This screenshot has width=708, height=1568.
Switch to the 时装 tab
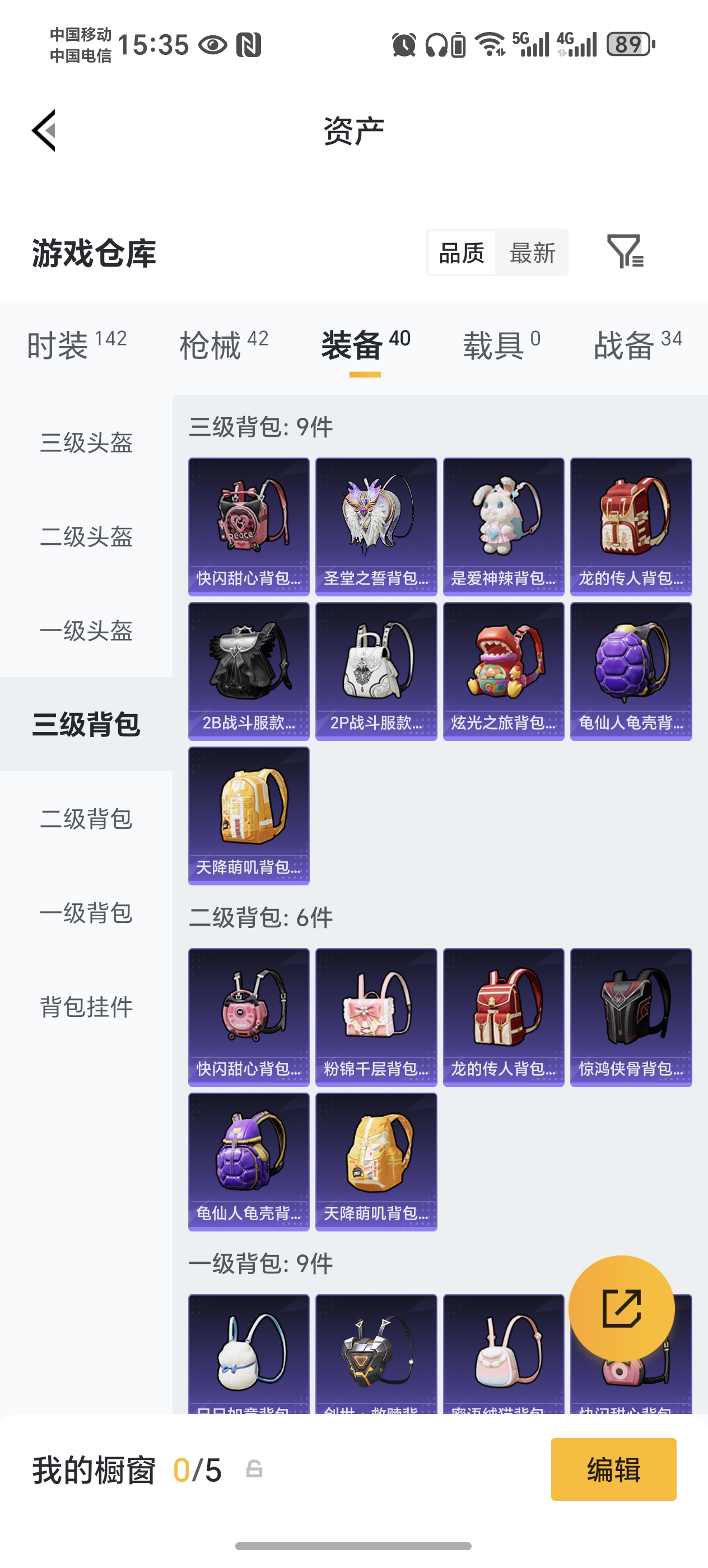point(77,344)
